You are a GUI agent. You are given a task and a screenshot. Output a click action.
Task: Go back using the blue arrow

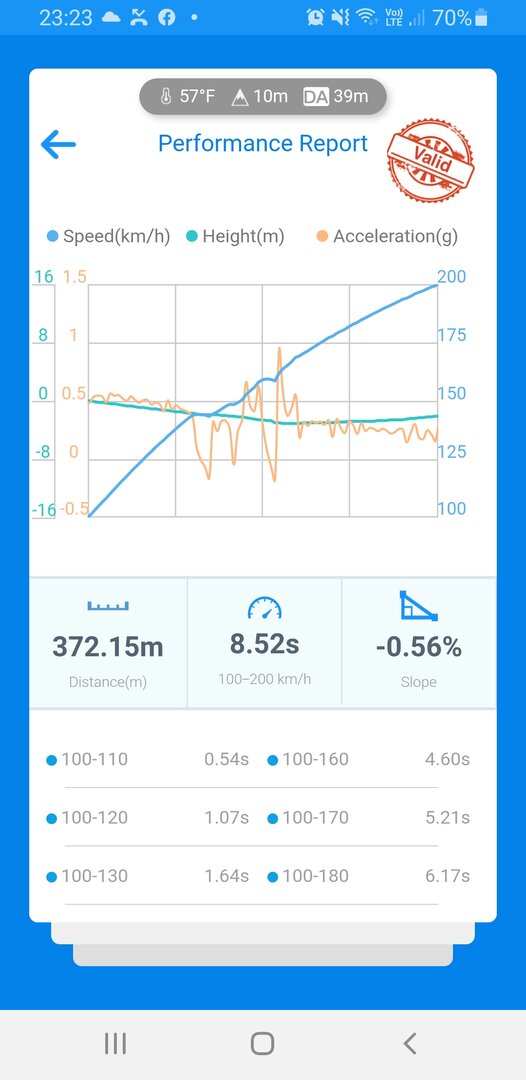pyautogui.click(x=58, y=145)
